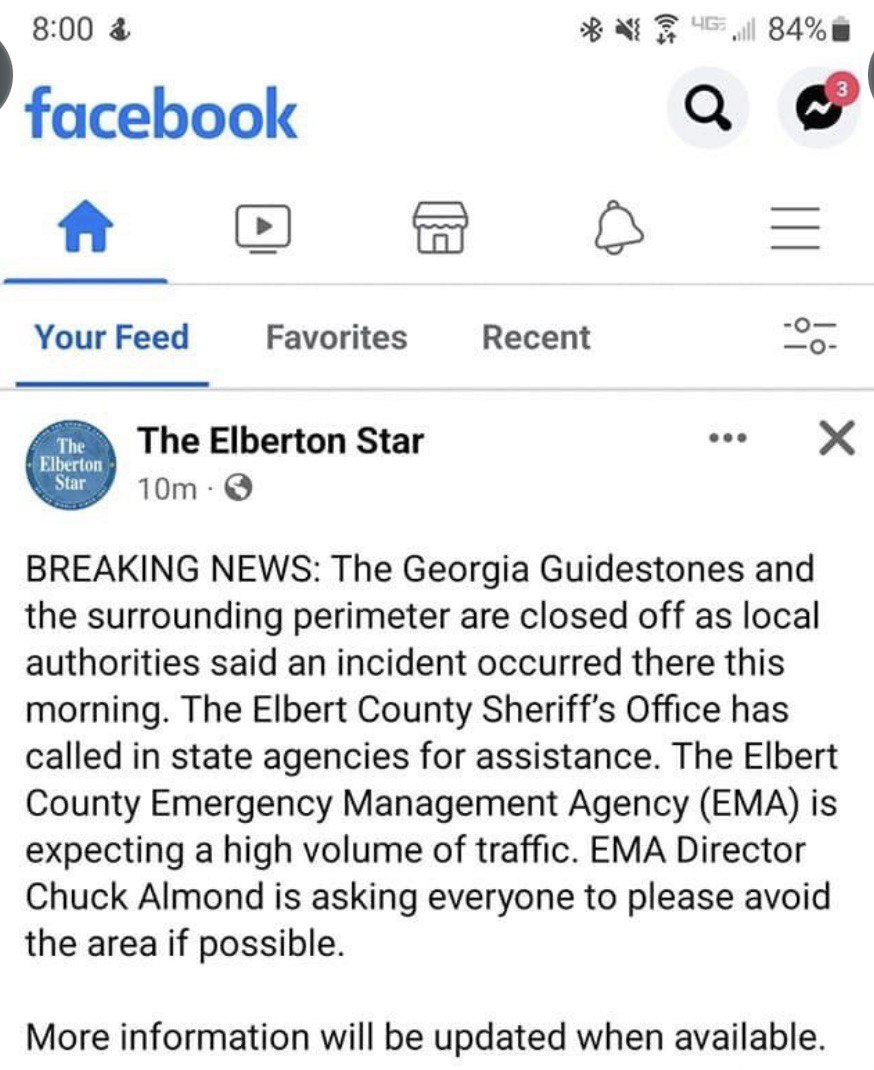Open the notifications bell

619,229
